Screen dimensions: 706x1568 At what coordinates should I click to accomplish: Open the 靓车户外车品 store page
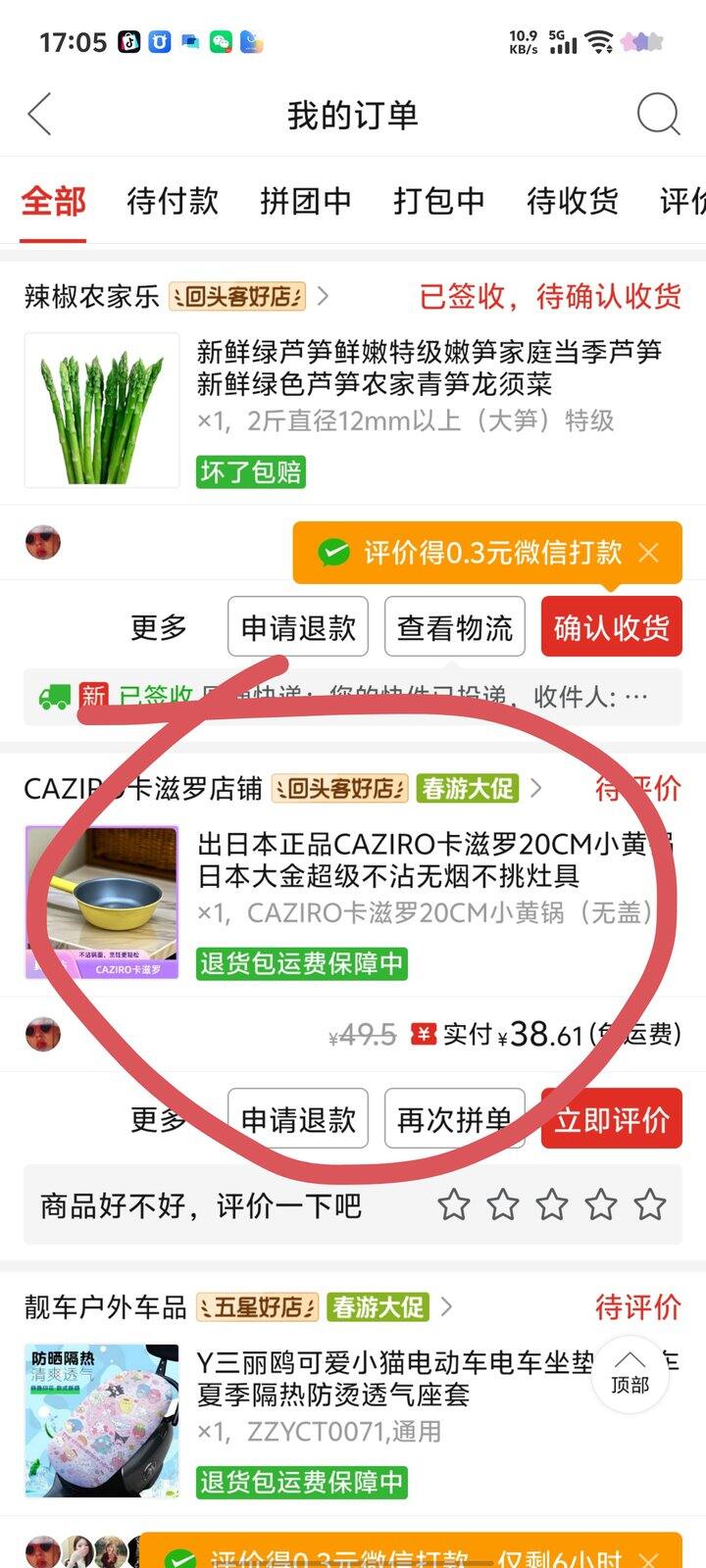coord(105,1306)
